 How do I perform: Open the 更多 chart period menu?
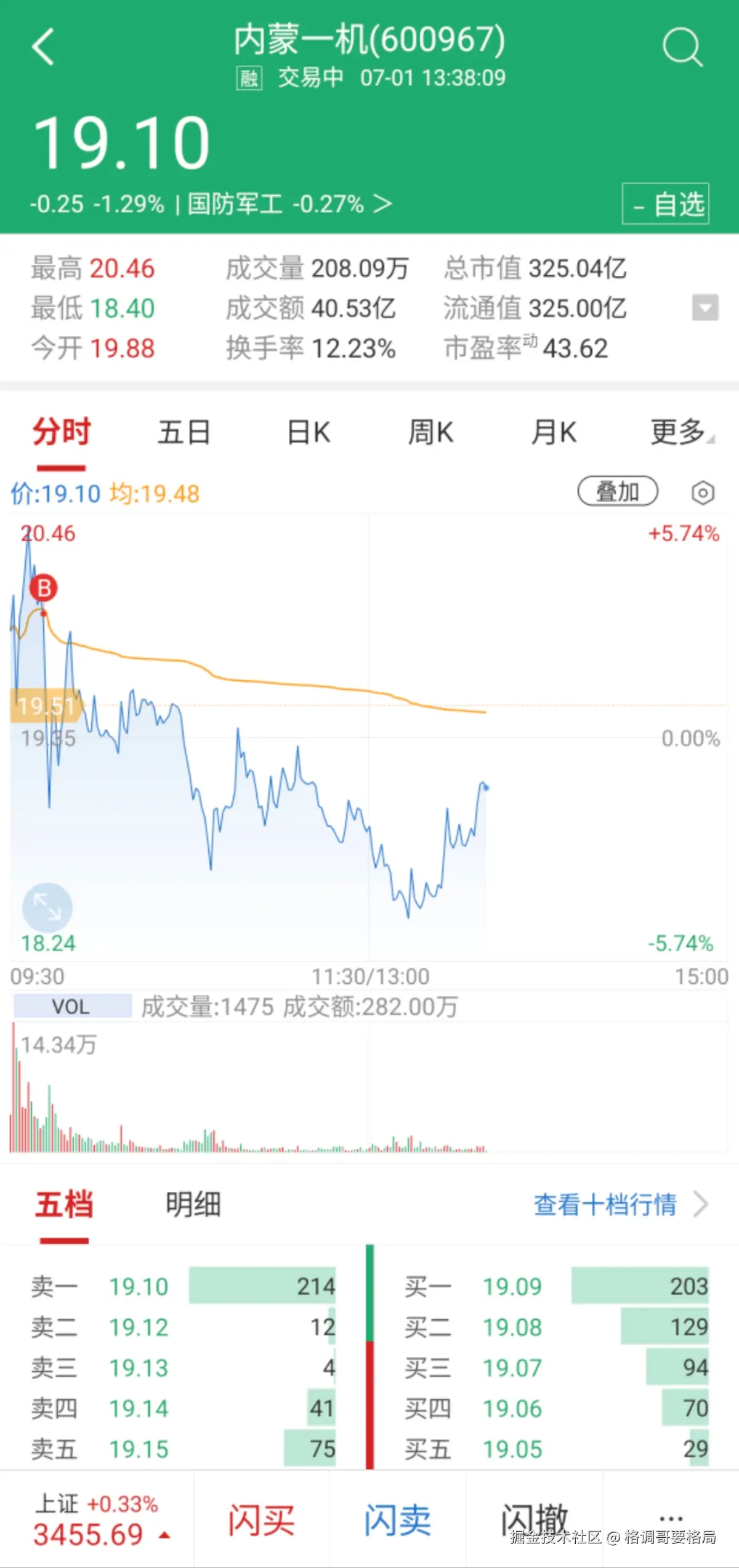click(676, 432)
